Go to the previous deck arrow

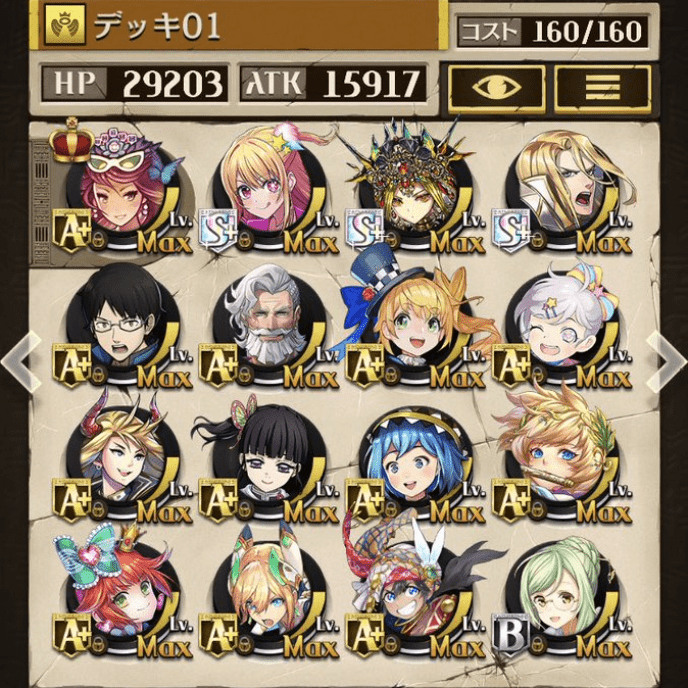(20, 362)
